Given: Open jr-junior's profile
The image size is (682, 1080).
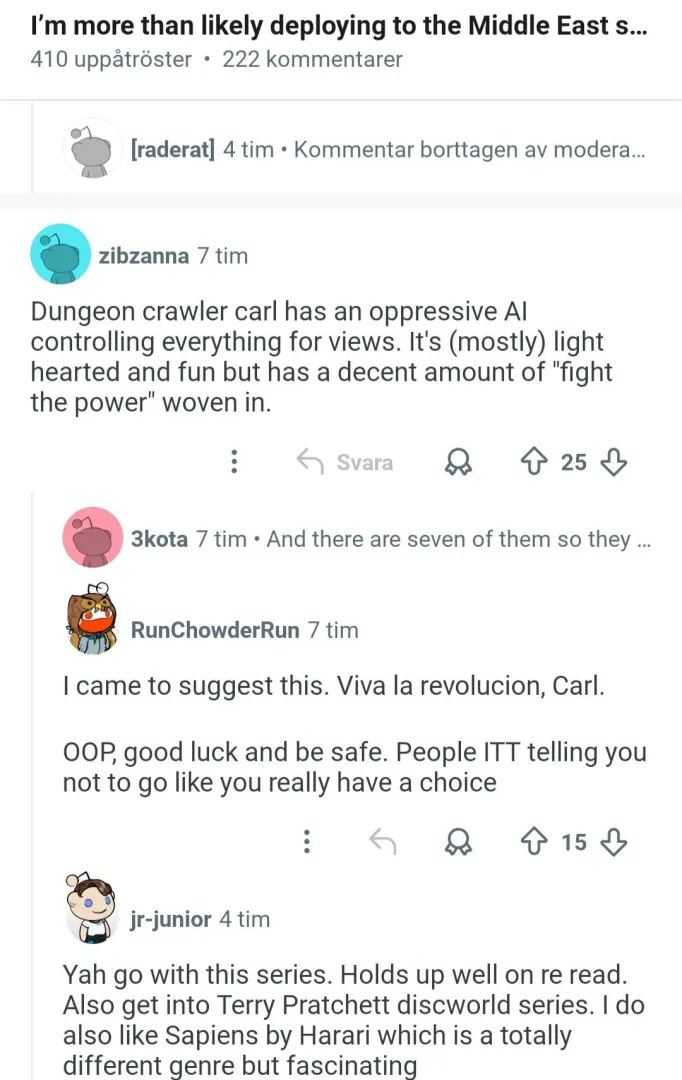Looking at the screenshot, I should click(x=170, y=918).
